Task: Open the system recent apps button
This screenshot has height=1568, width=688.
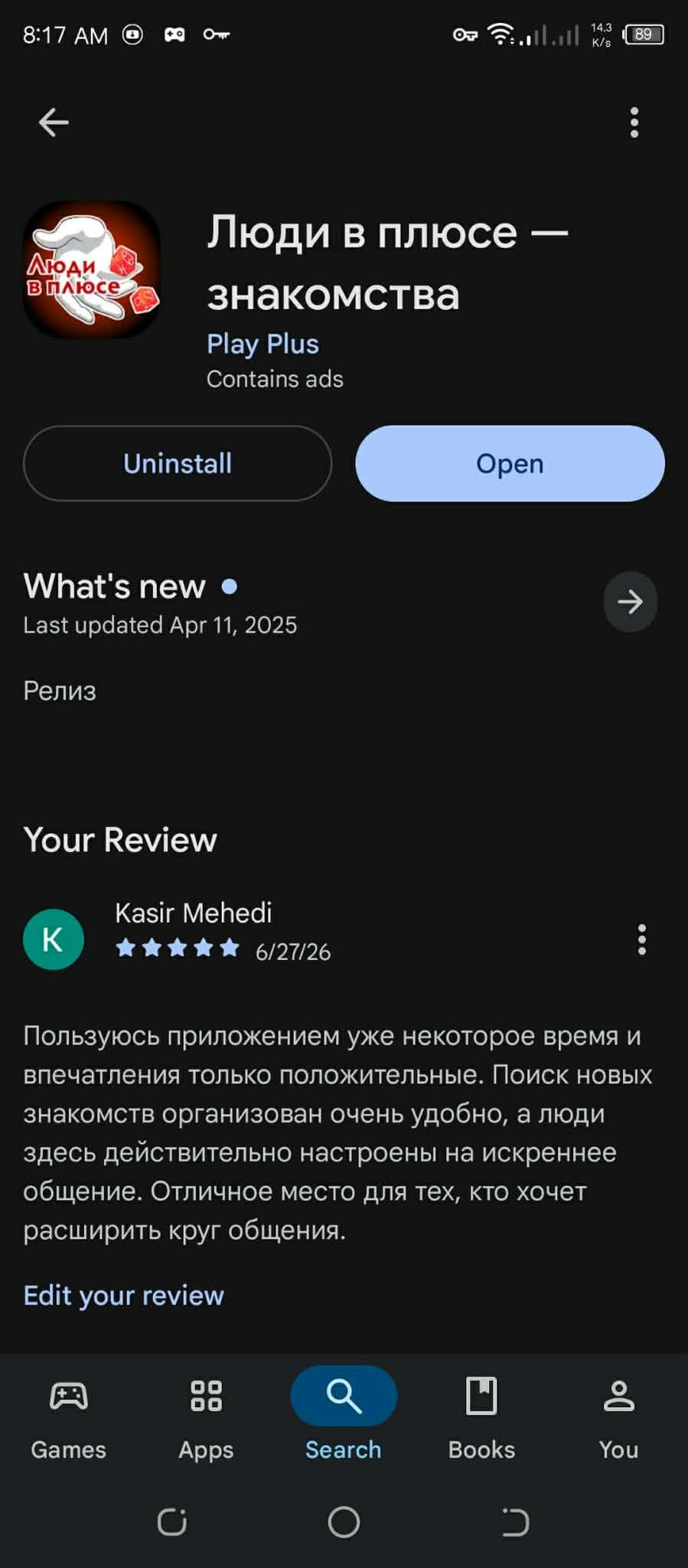Action: (172, 1522)
